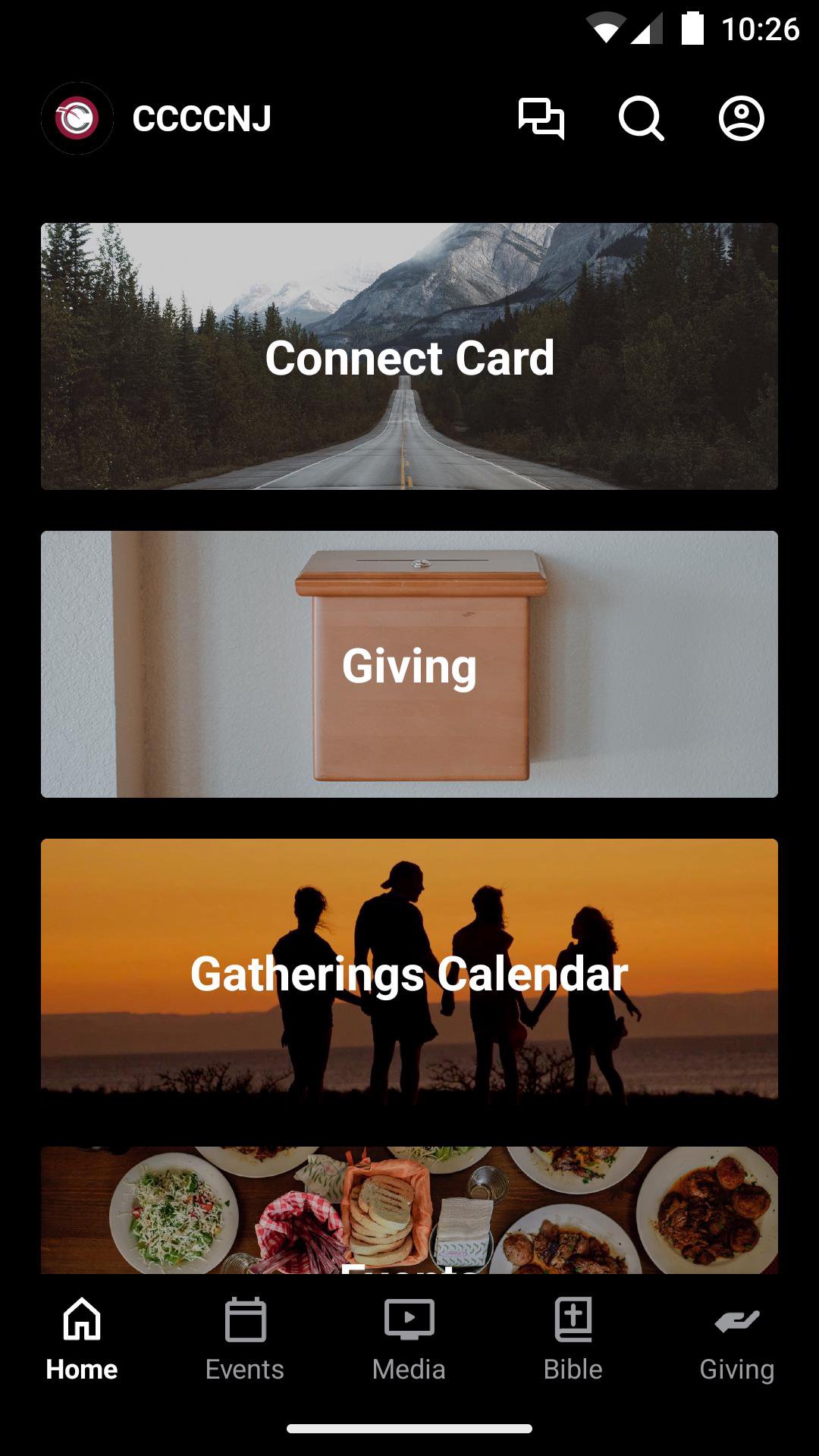
Task: Open the search icon
Action: 641,118
